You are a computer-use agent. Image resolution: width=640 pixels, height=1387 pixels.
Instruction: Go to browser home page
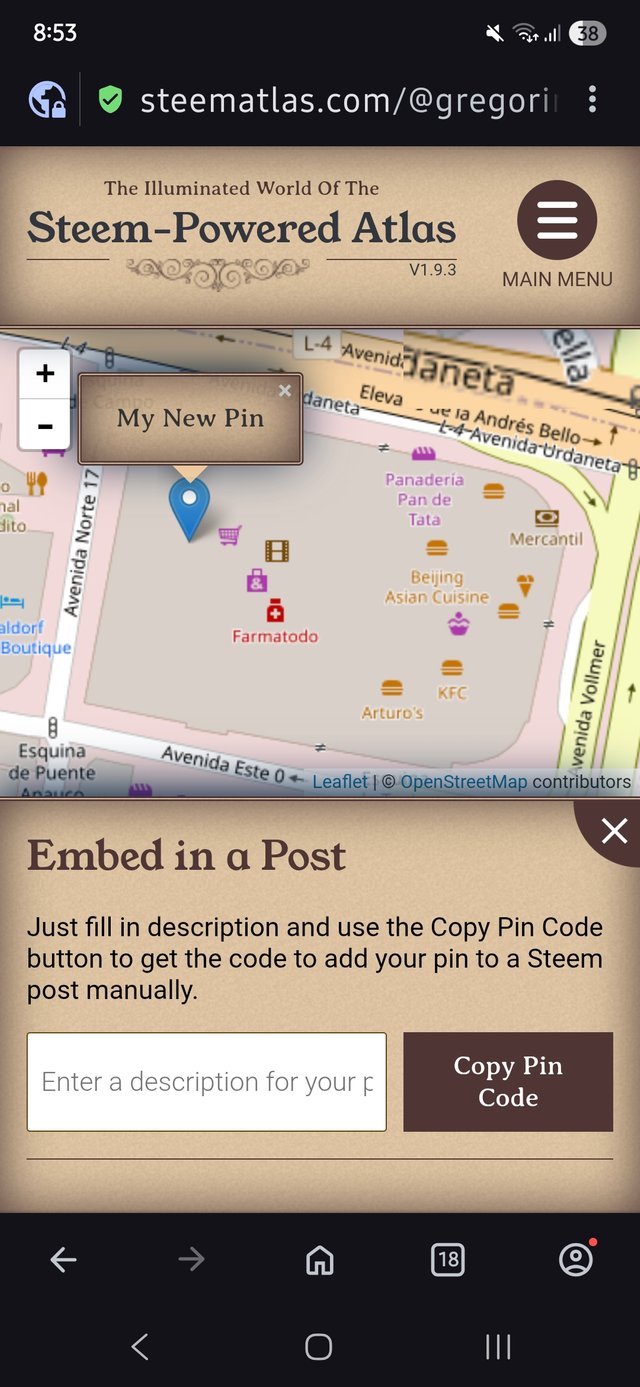(x=319, y=1260)
